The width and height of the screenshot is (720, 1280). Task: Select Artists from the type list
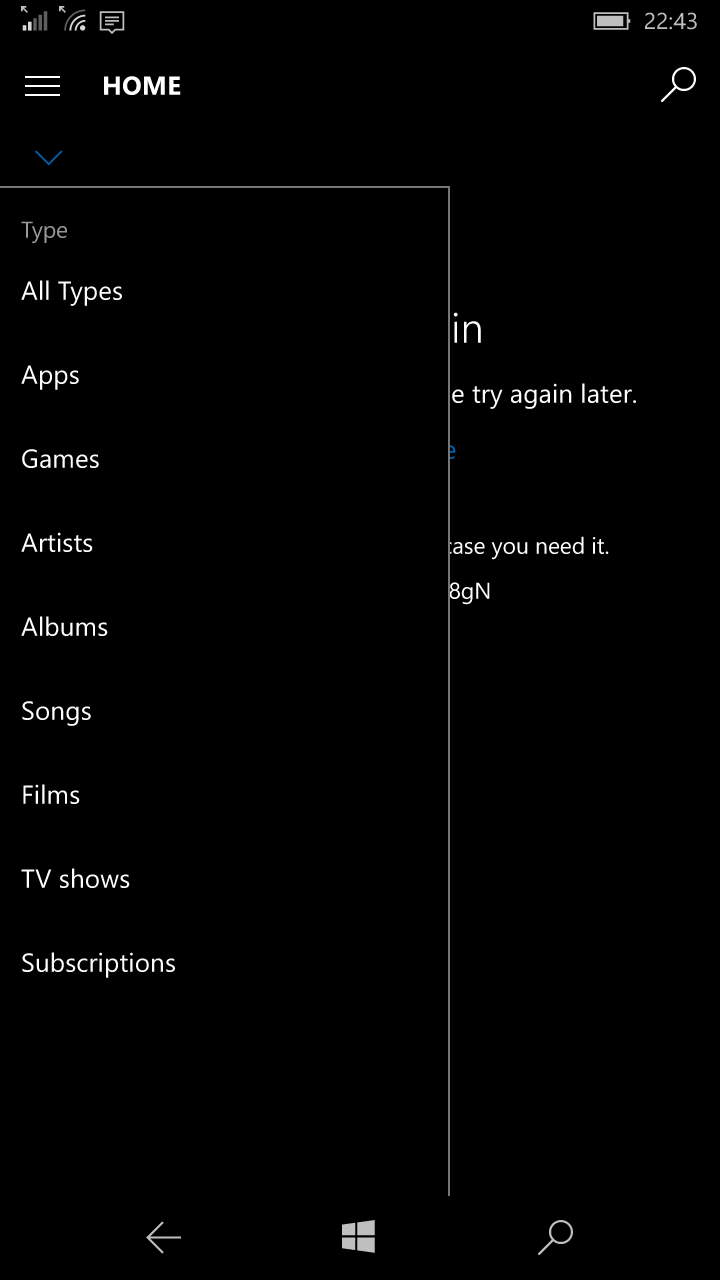click(x=224, y=543)
